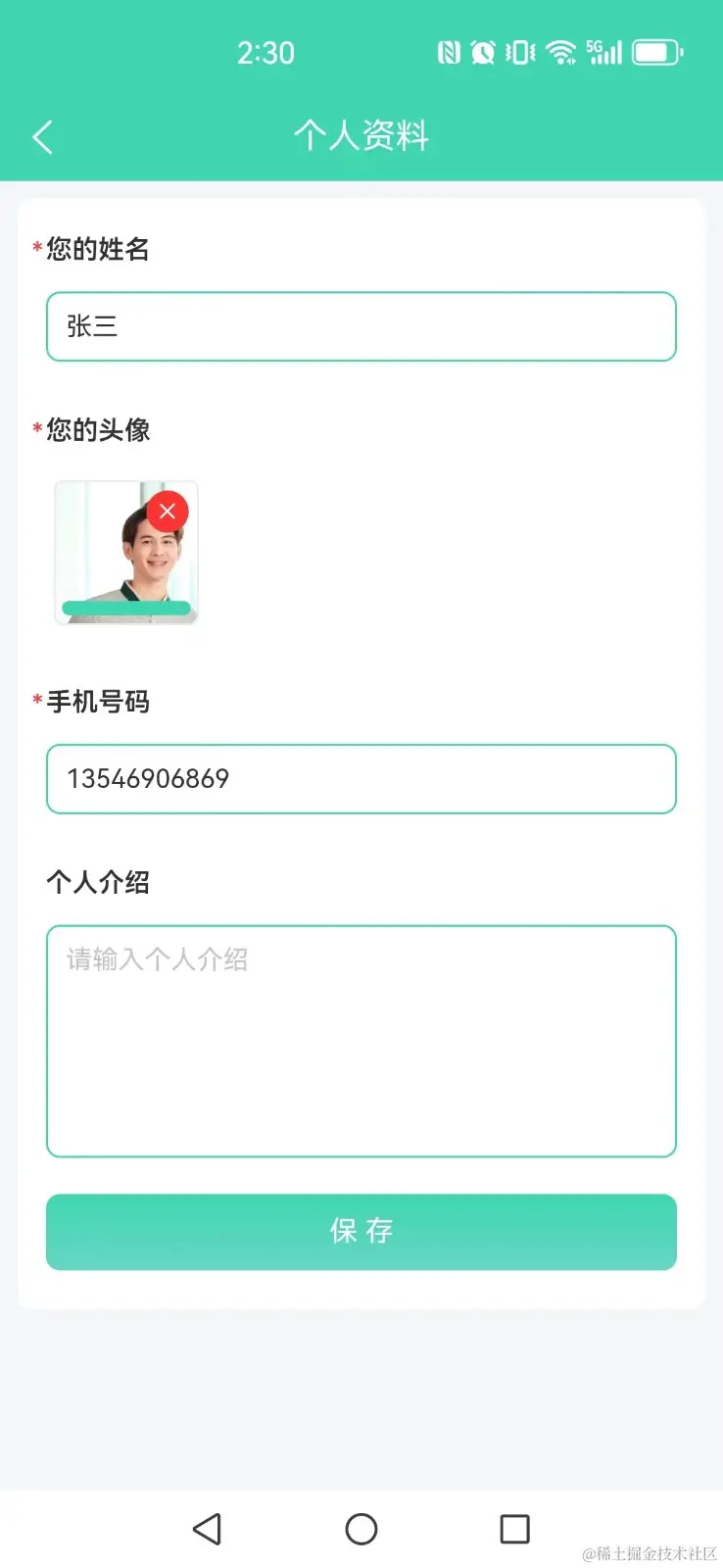Edit the 手机号码 phone number field
Screen dimensions: 723x1568
point(361,779)
